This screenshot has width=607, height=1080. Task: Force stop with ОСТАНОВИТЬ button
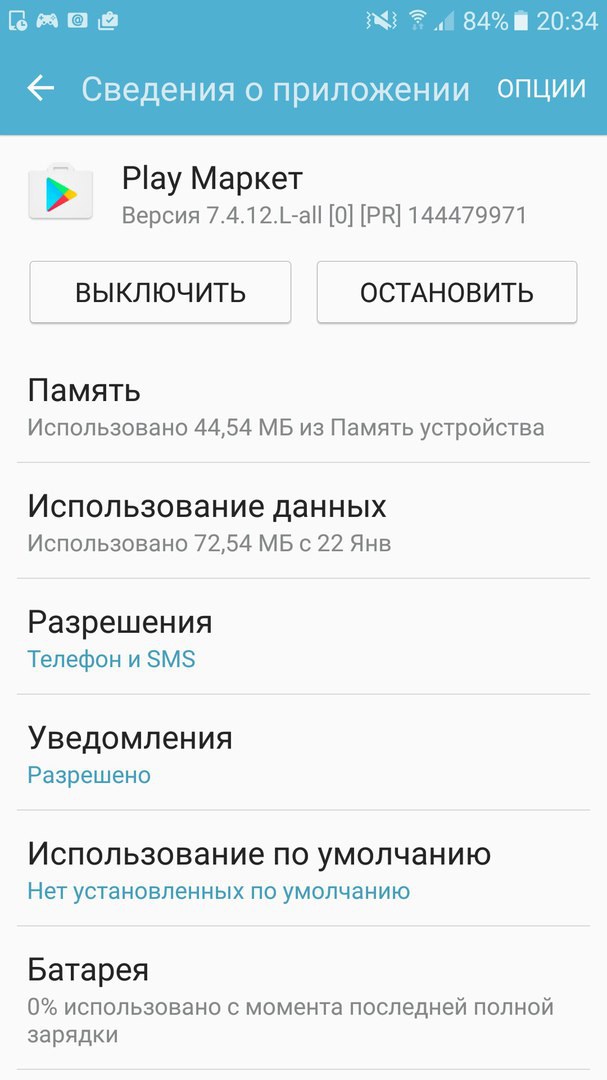tap(446, 292)
